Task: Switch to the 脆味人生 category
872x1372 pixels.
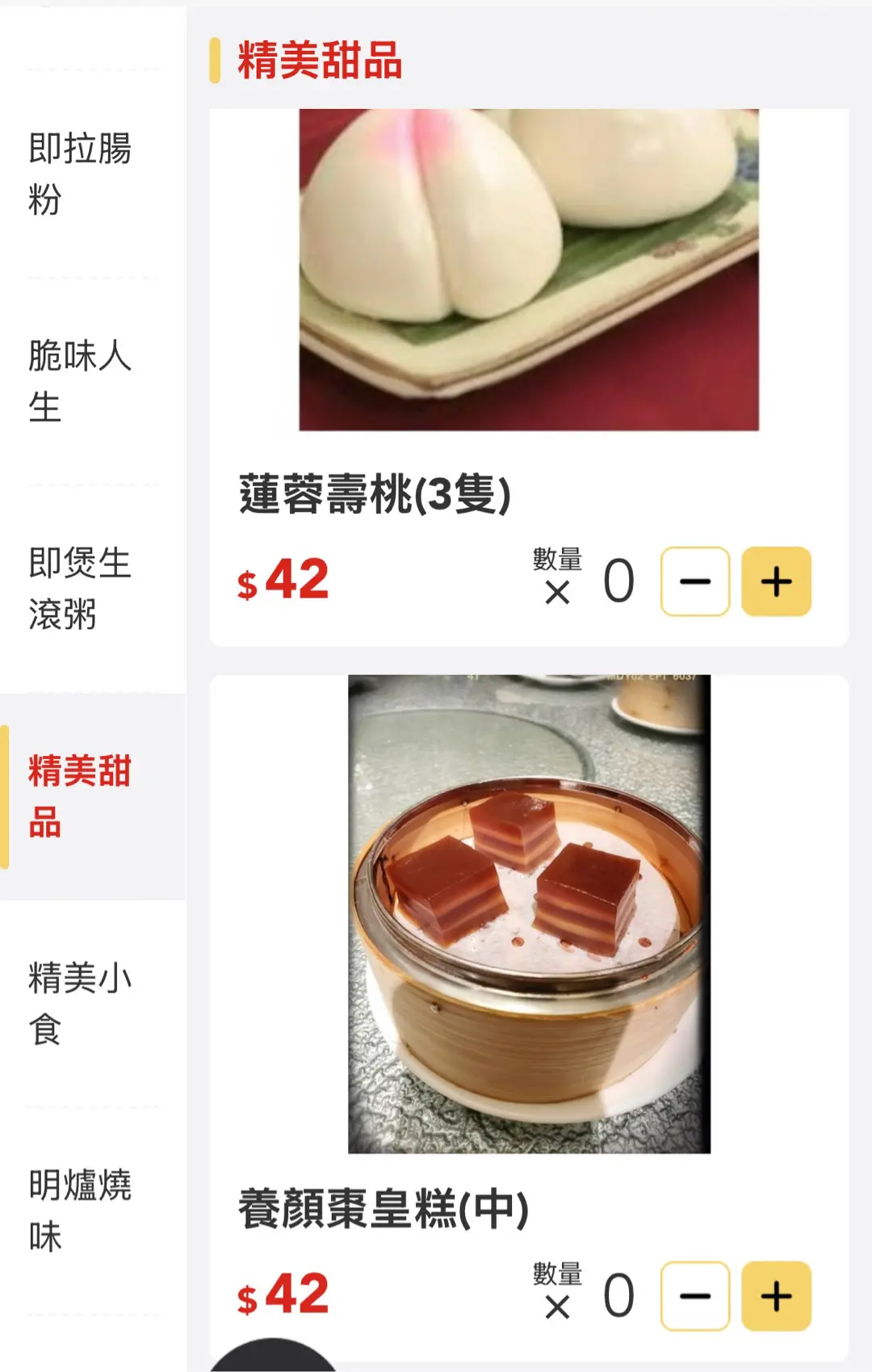Action: [80, 381]
